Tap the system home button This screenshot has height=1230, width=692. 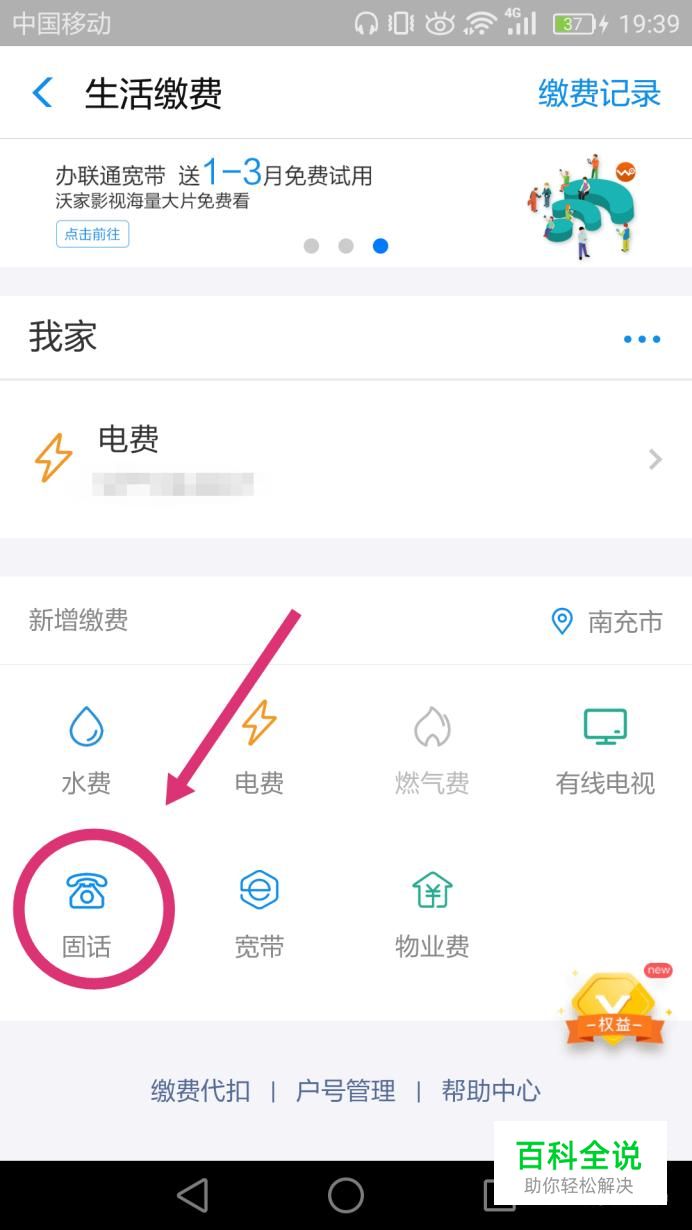point(346,1195)
